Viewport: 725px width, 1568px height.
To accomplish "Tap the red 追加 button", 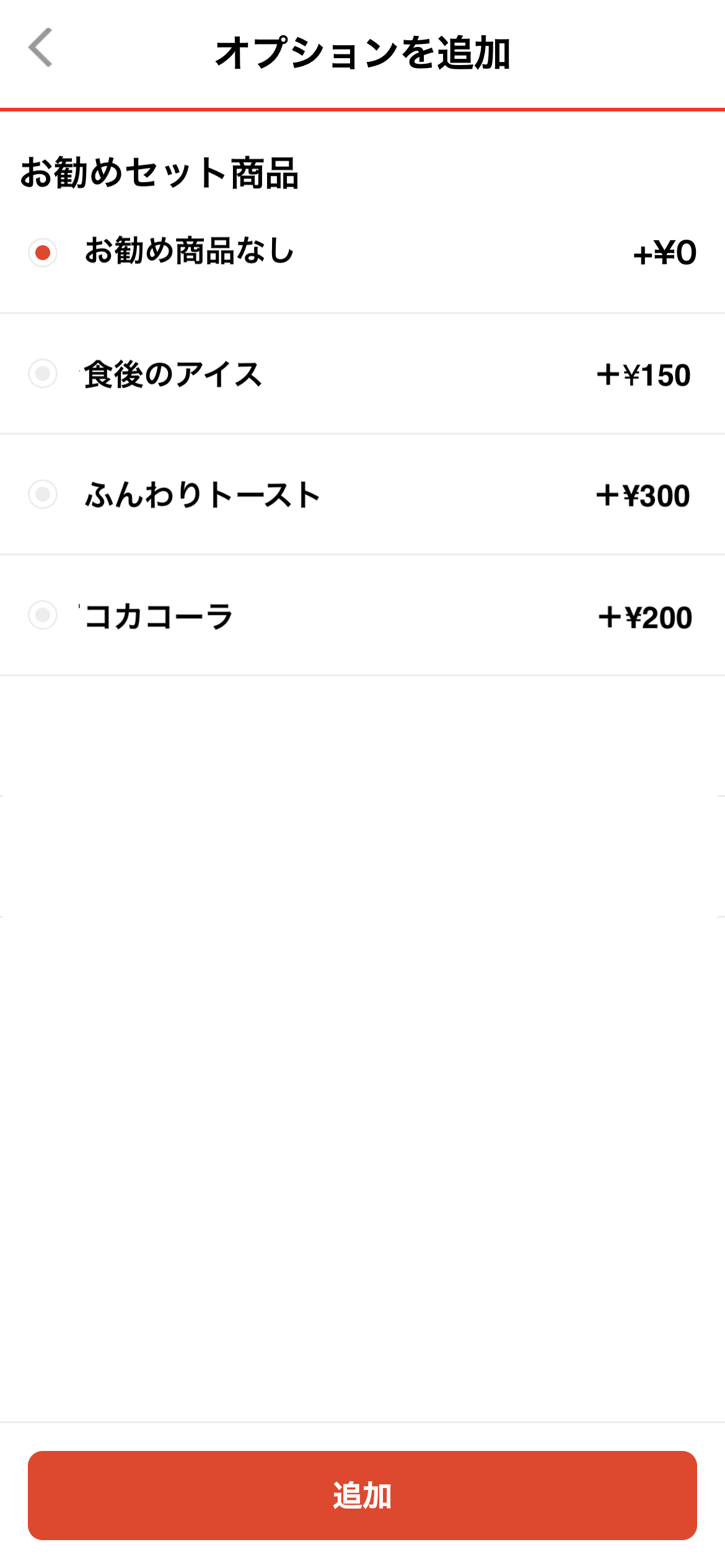I will point(362,1495).
